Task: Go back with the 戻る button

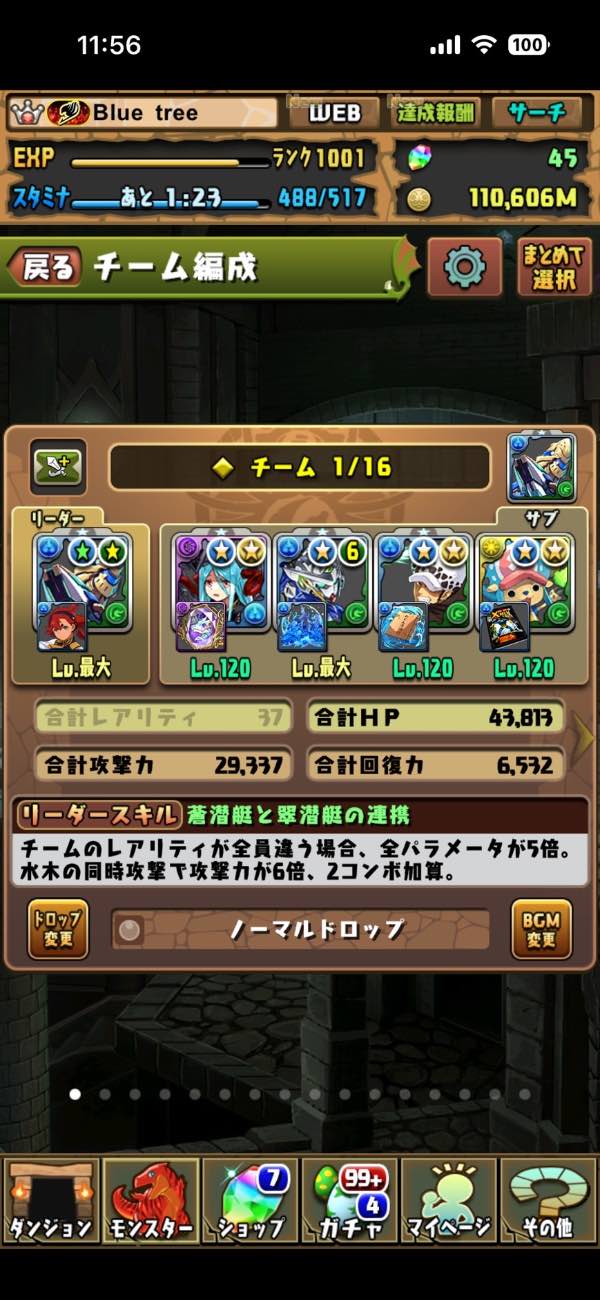Action: tap(44, 267)
